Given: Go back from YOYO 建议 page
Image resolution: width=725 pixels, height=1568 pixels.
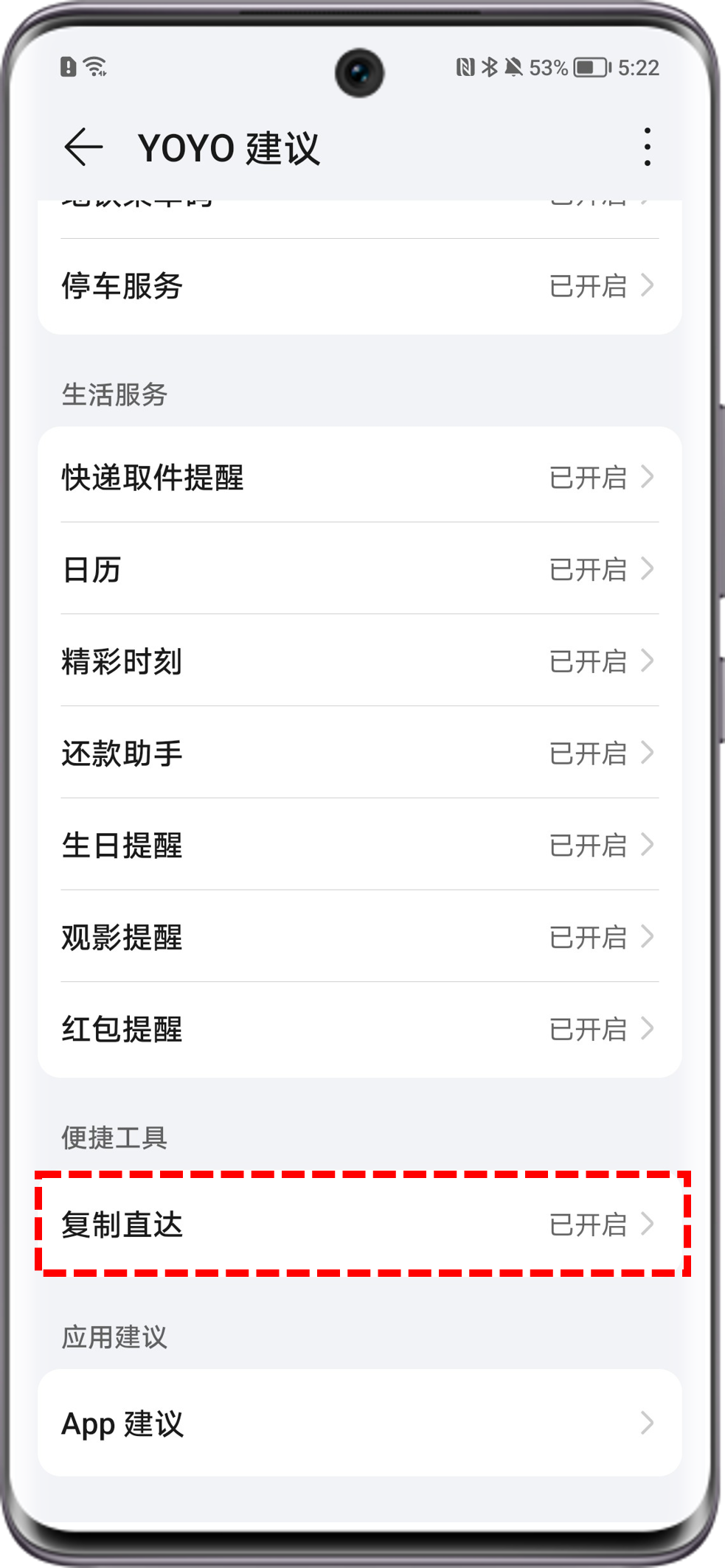Looking at the screenshot, I should [83, 147].
